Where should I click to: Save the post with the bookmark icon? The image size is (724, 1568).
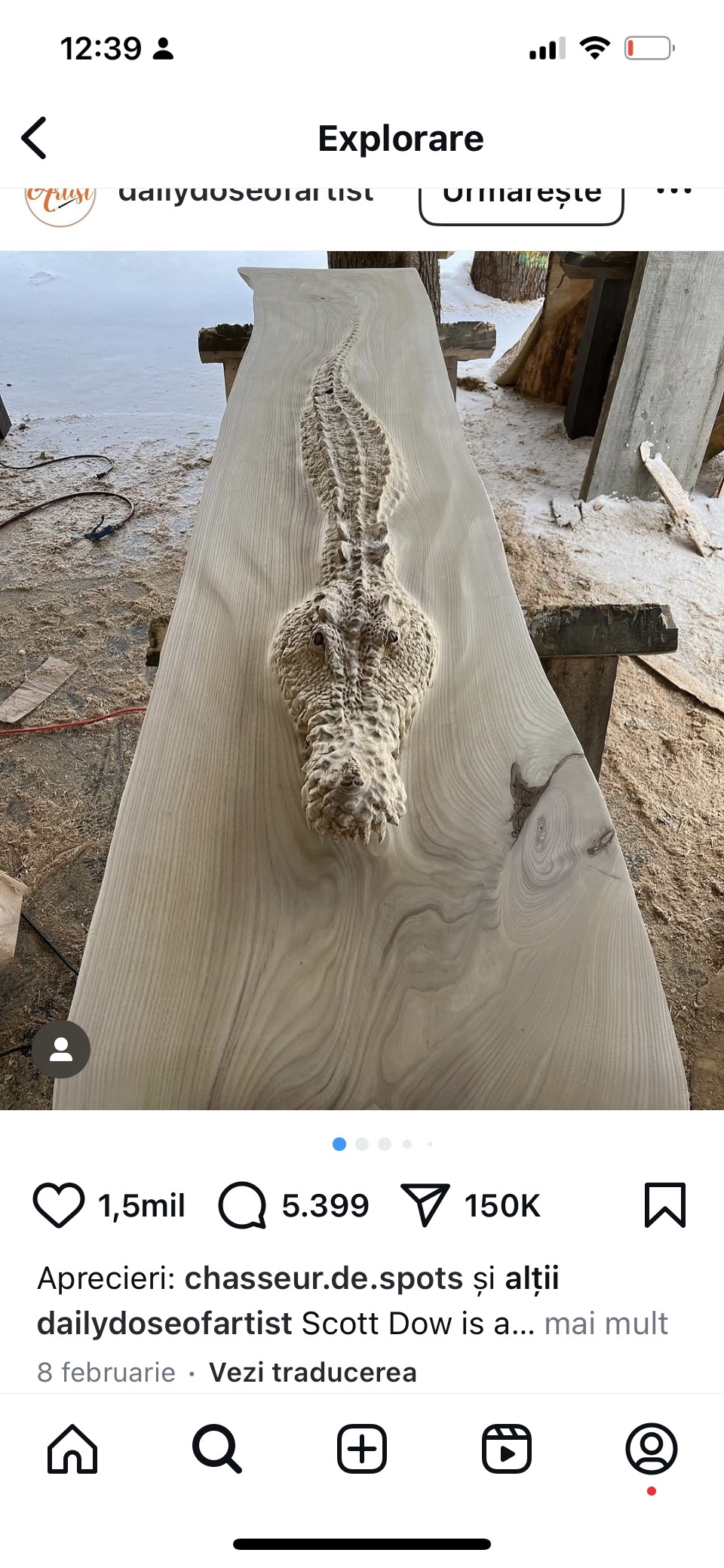point(664,1205)
